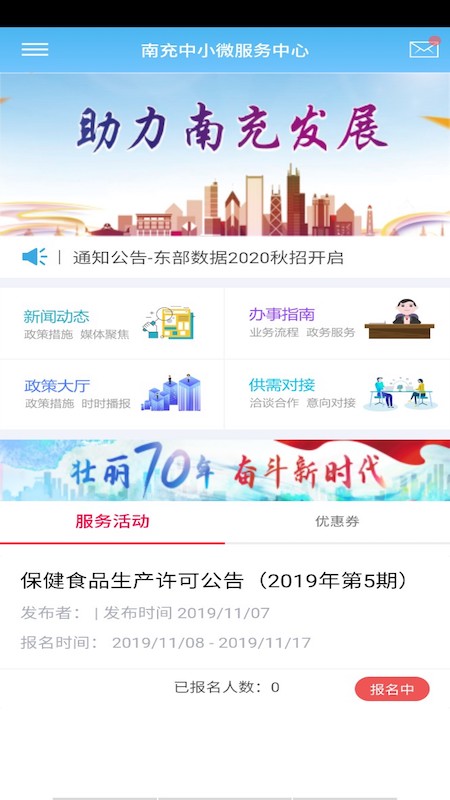Switch to the 优惠券 tab
450x800 pixels.
[x=337, y=522]
